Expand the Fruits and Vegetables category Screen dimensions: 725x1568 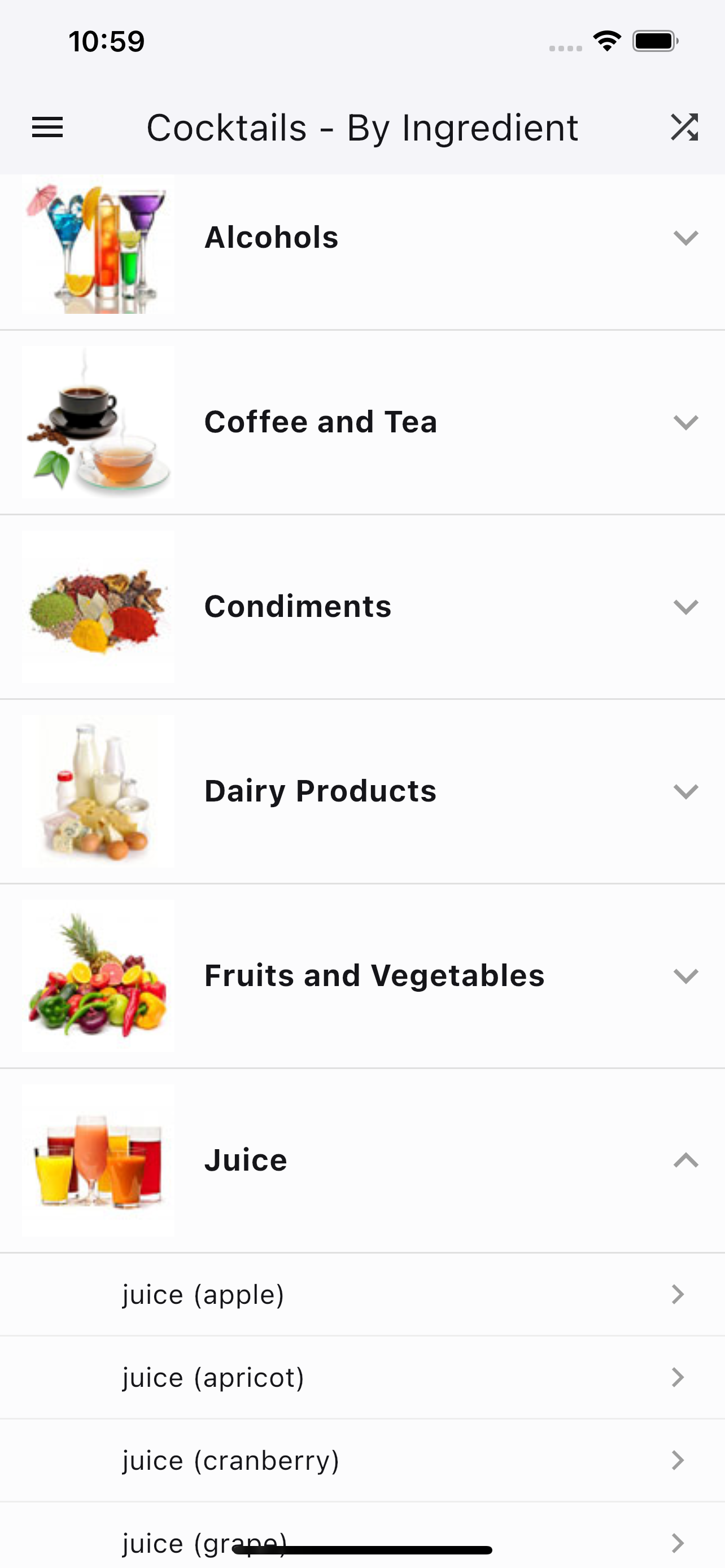[685, 976]
